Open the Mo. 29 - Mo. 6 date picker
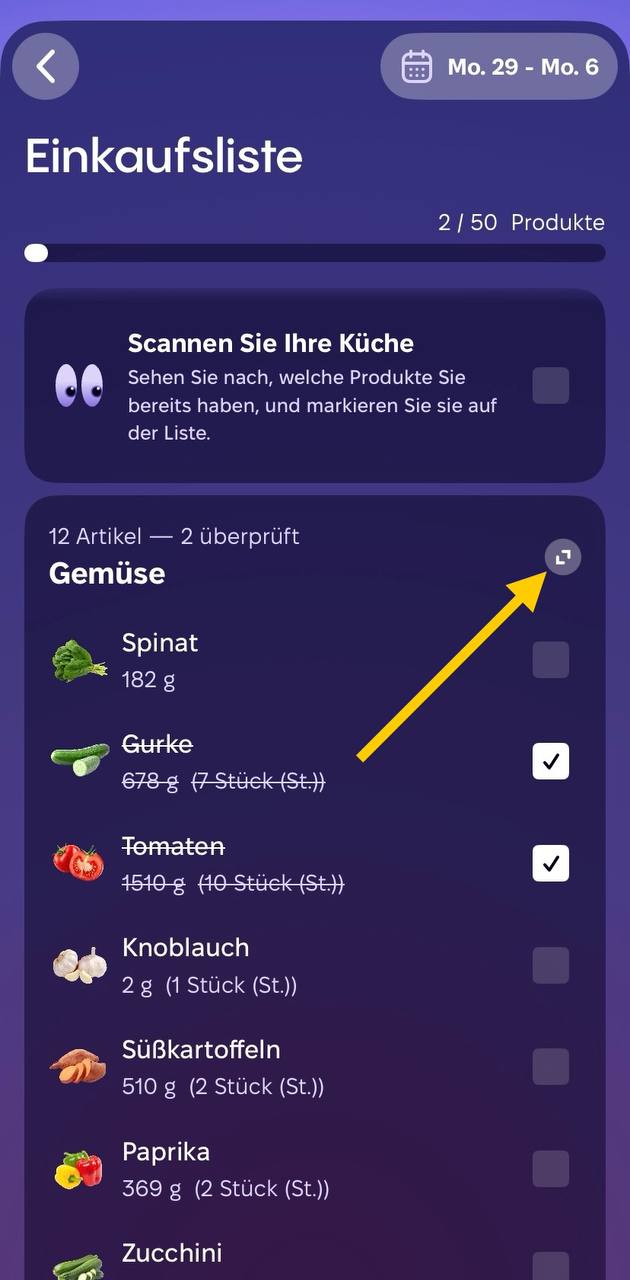630x1280 pixels. coord(499,67)
